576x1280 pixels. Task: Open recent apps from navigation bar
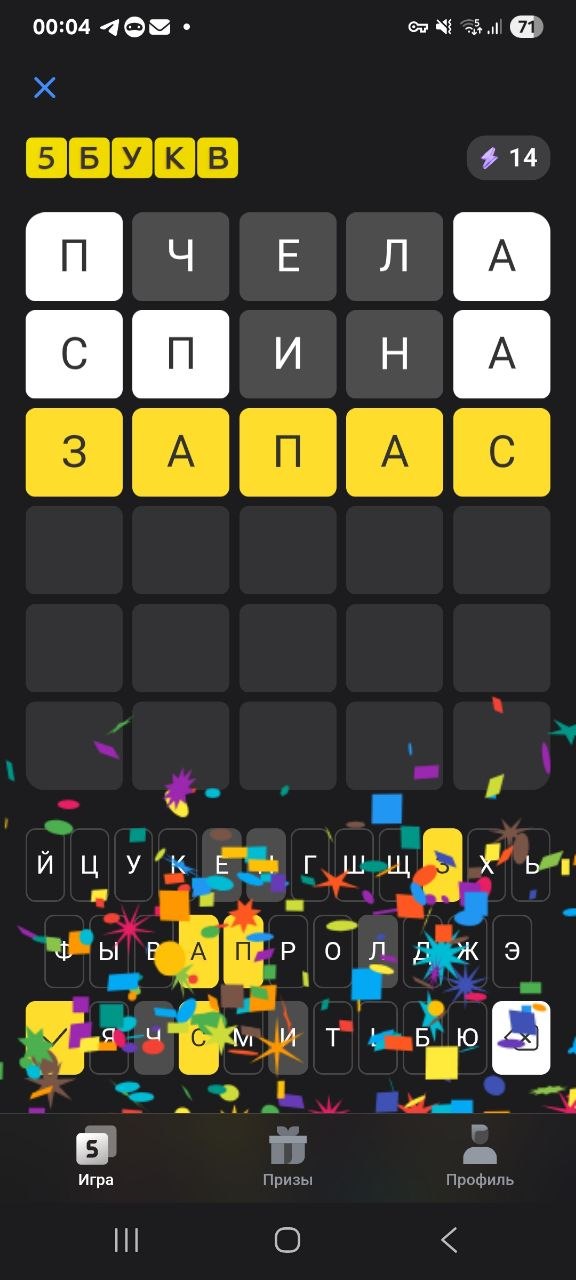(x=126, y=1241)
